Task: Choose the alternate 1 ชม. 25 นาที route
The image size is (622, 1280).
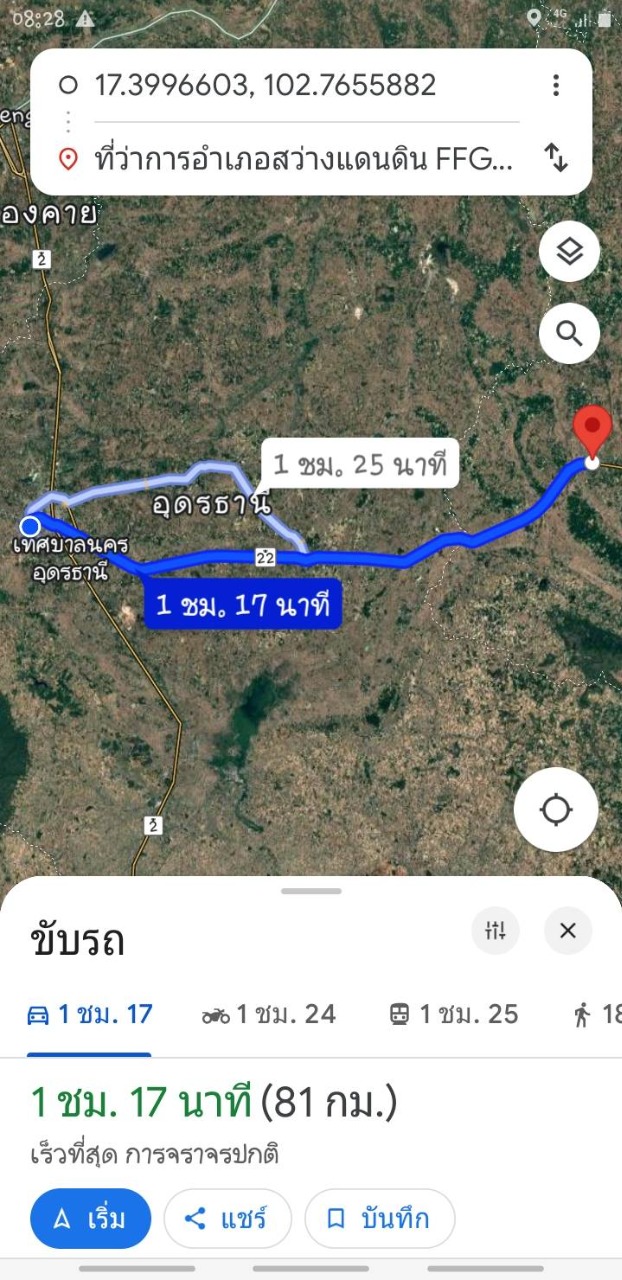Action: coord(360,464)
